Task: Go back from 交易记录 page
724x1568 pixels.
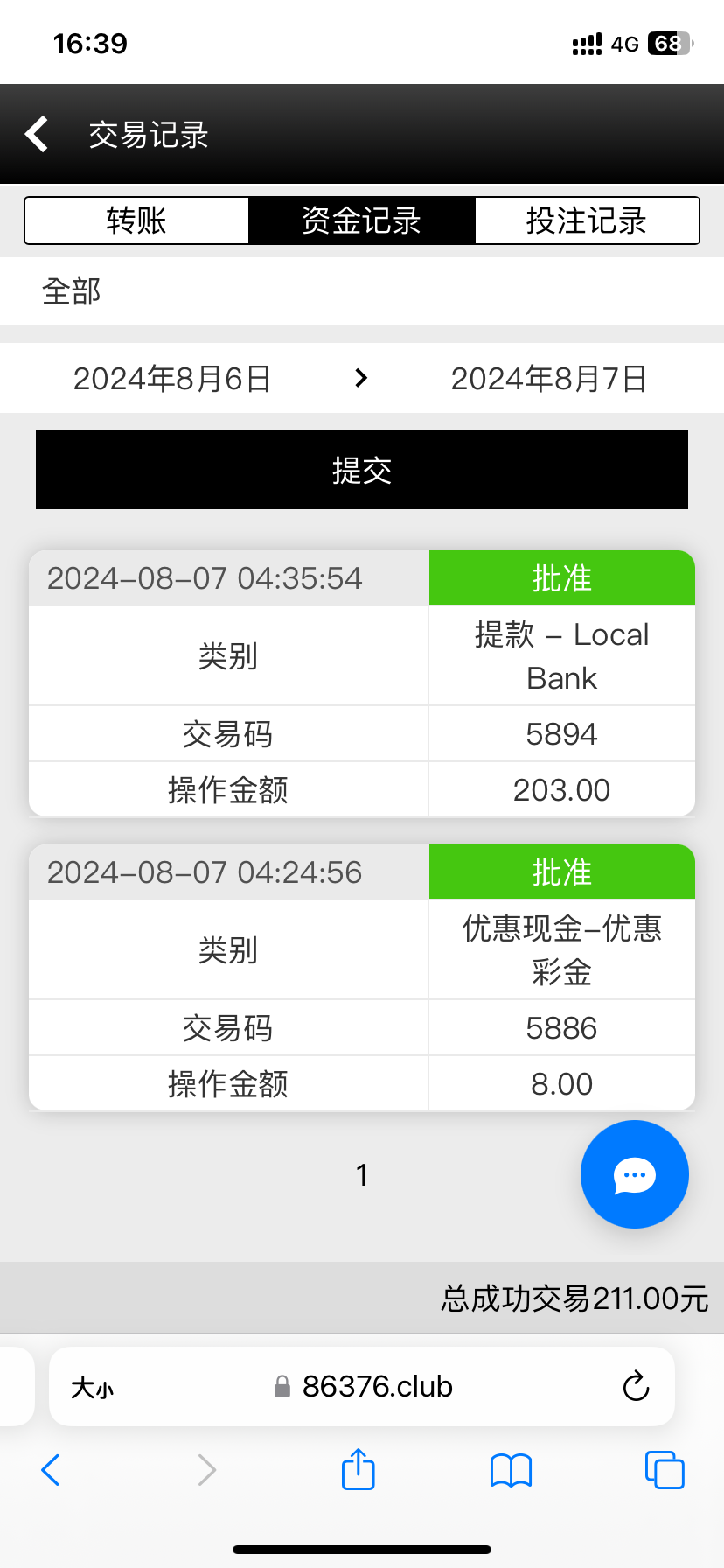Action: pyautogui.click(x=37, y=135)
